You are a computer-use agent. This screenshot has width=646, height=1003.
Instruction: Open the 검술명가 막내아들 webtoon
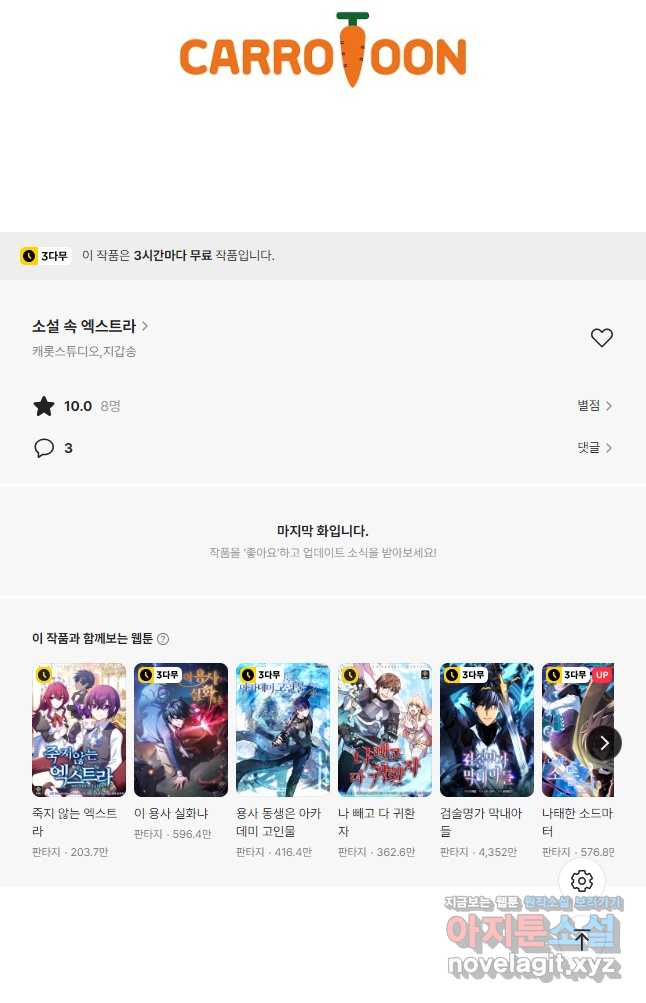487,730
